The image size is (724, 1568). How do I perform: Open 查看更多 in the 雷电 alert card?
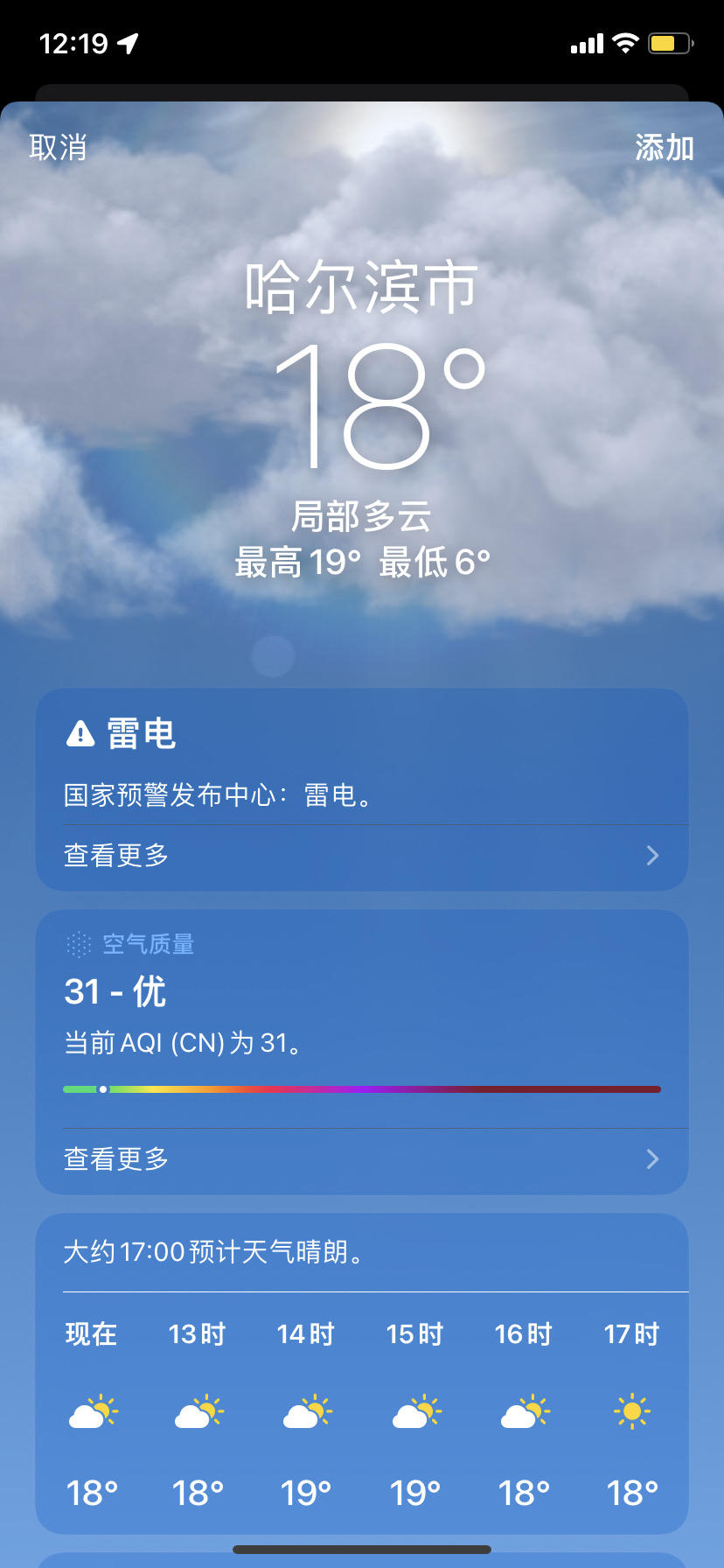(x=114, y=855)
